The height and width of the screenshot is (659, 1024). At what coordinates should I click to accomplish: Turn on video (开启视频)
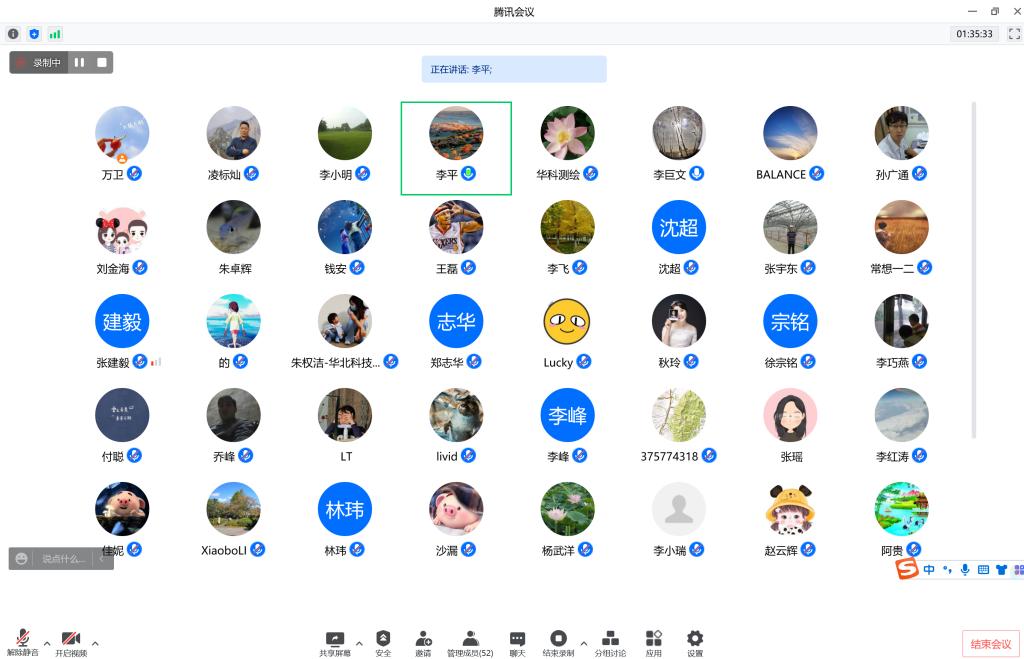click(70, 641)
